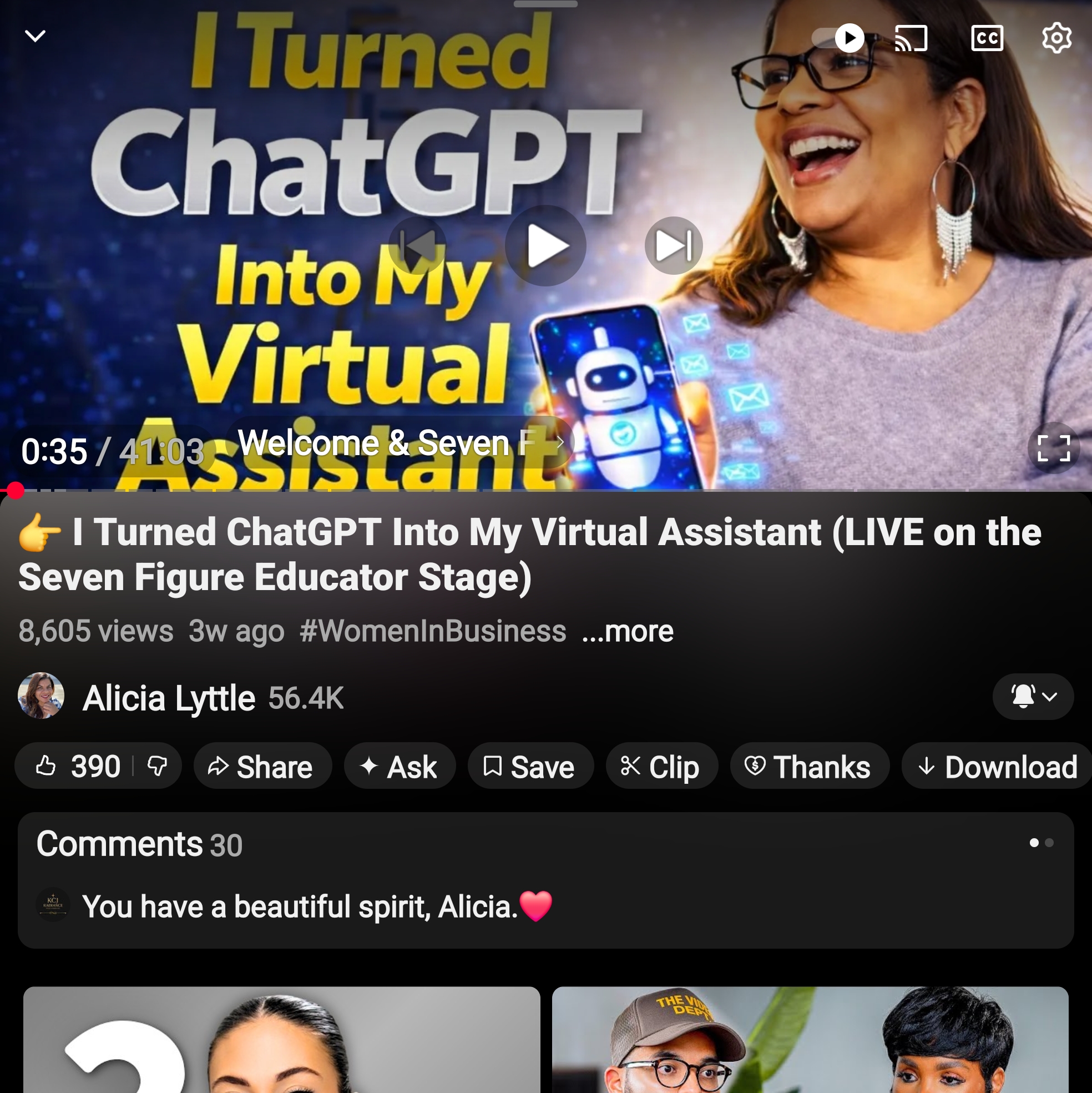
Task: Create a clip of the video
Action: point(661,767)
